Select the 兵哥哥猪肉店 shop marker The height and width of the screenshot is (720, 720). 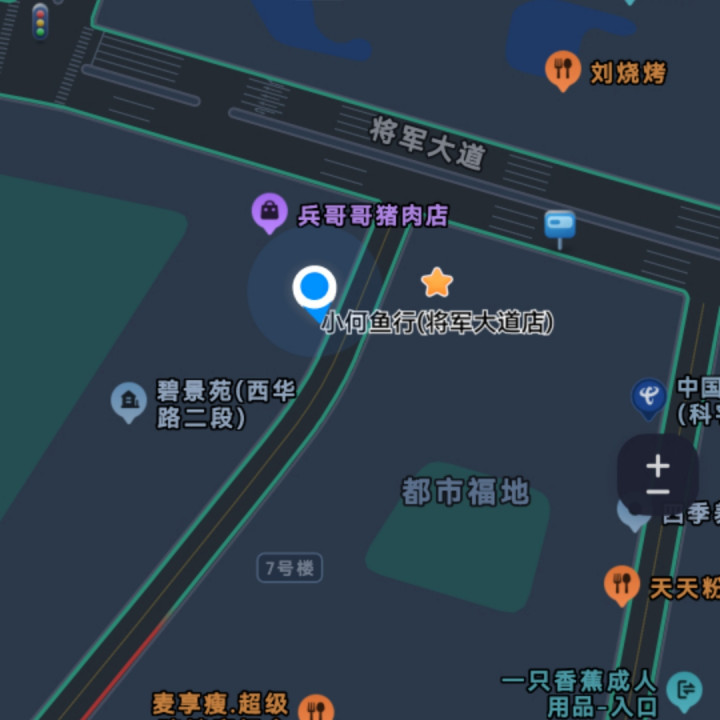269,212
